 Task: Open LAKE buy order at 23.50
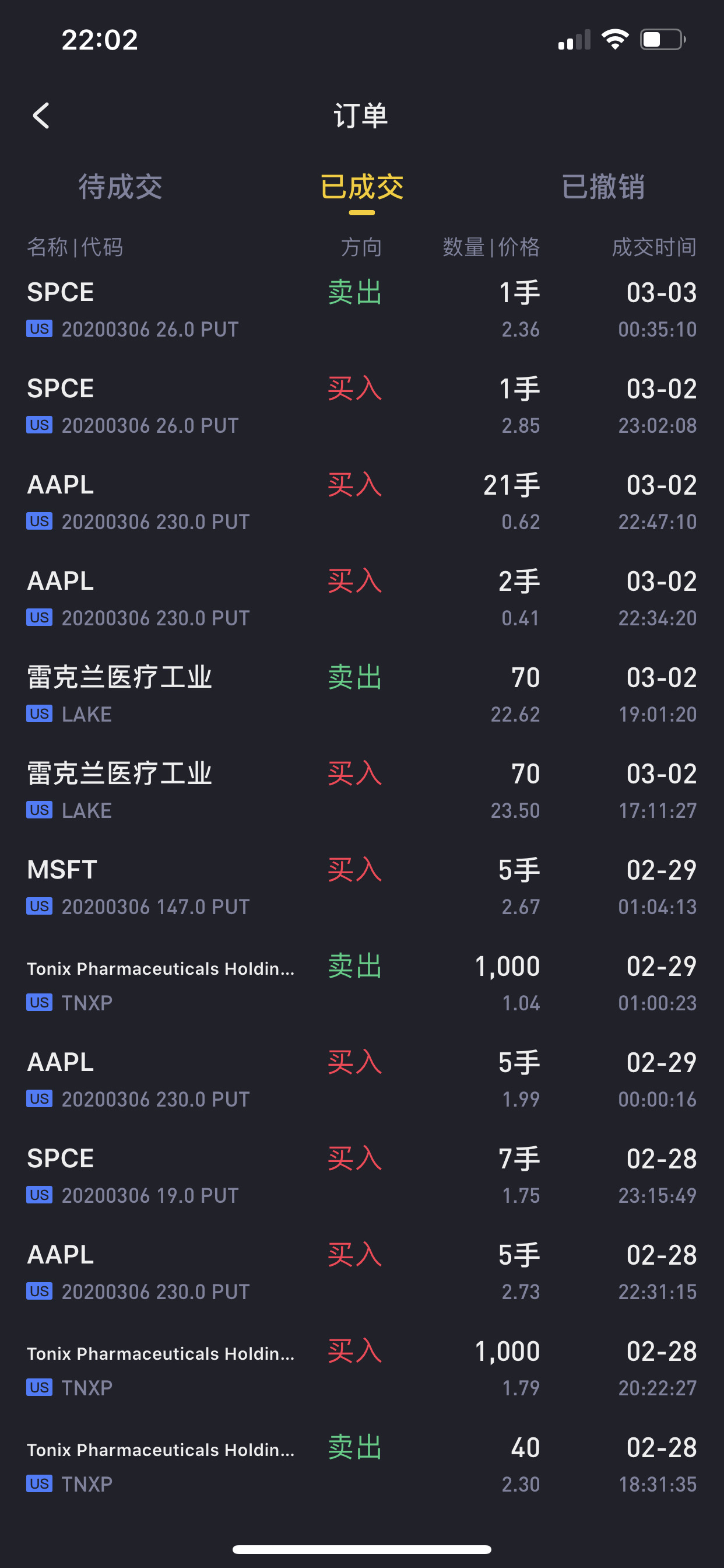pyautogui.click(x=362, y=790)
